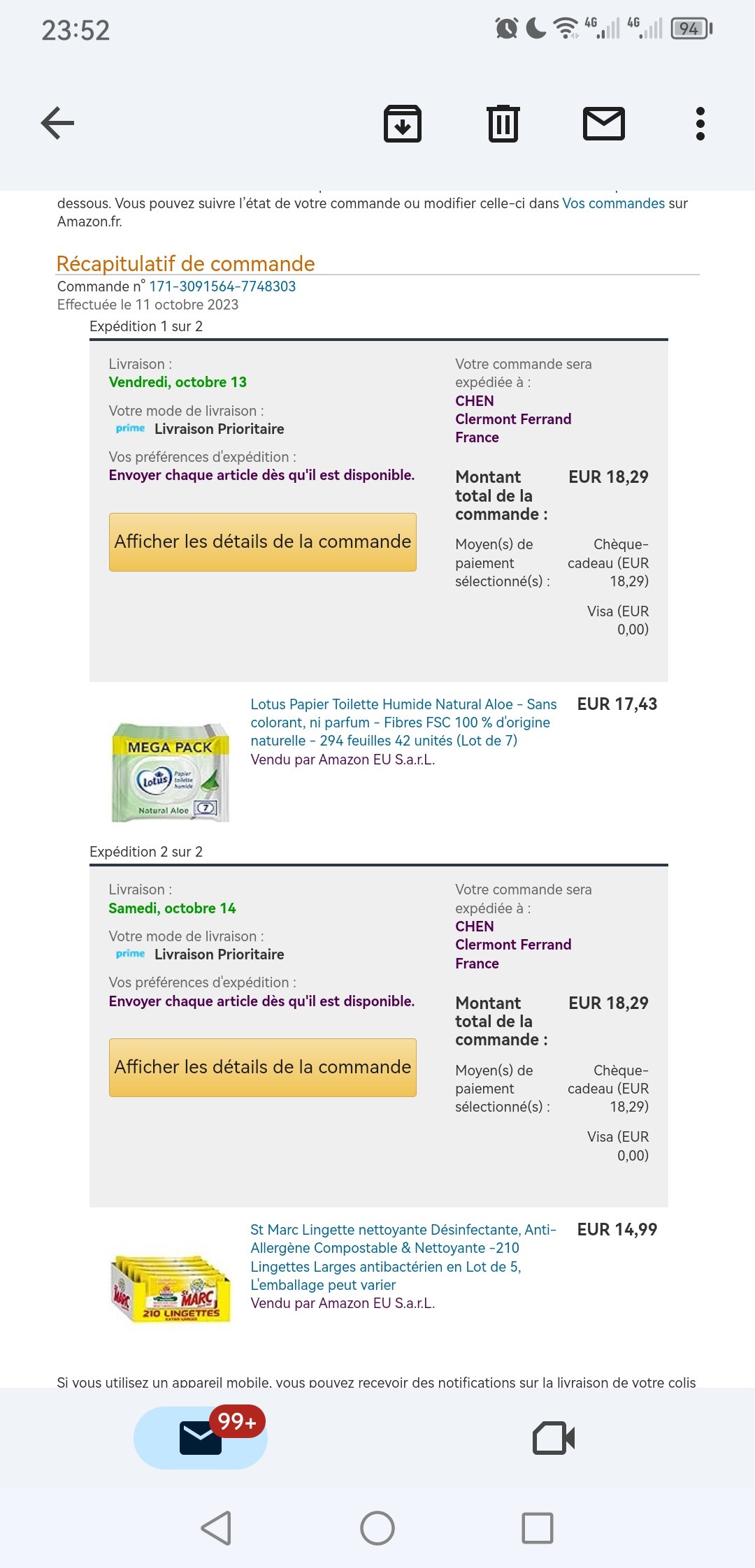Viewport: 755px width, 1568px height.
Task: Open the St Marc Lingette nettoyante link
Action: click(403, 1257)
